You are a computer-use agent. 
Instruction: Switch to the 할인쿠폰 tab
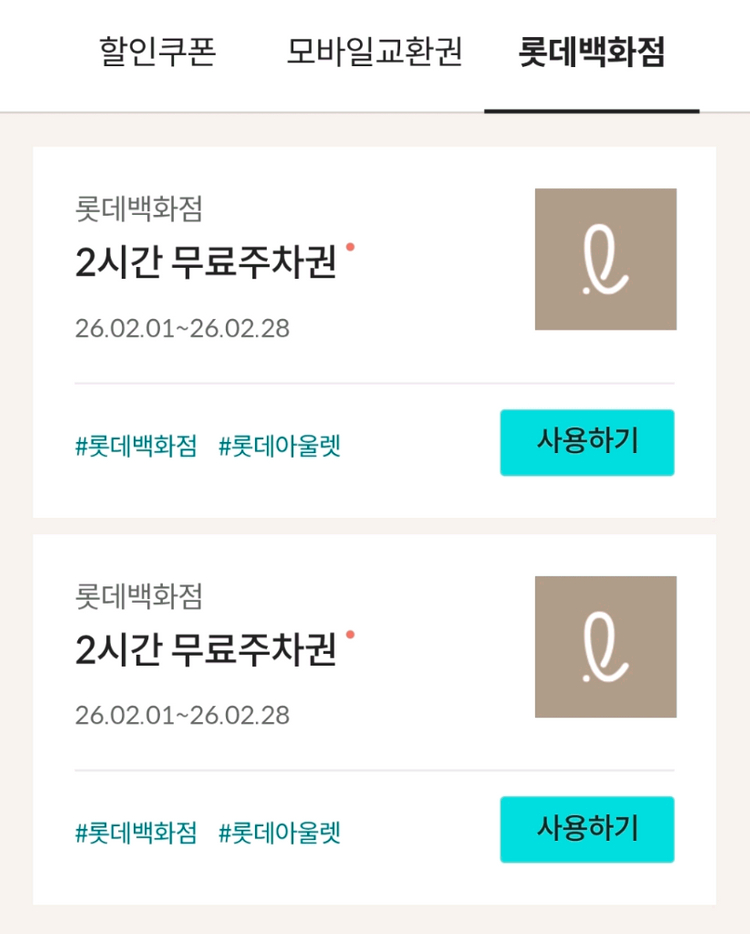click(x=157, y=53)
